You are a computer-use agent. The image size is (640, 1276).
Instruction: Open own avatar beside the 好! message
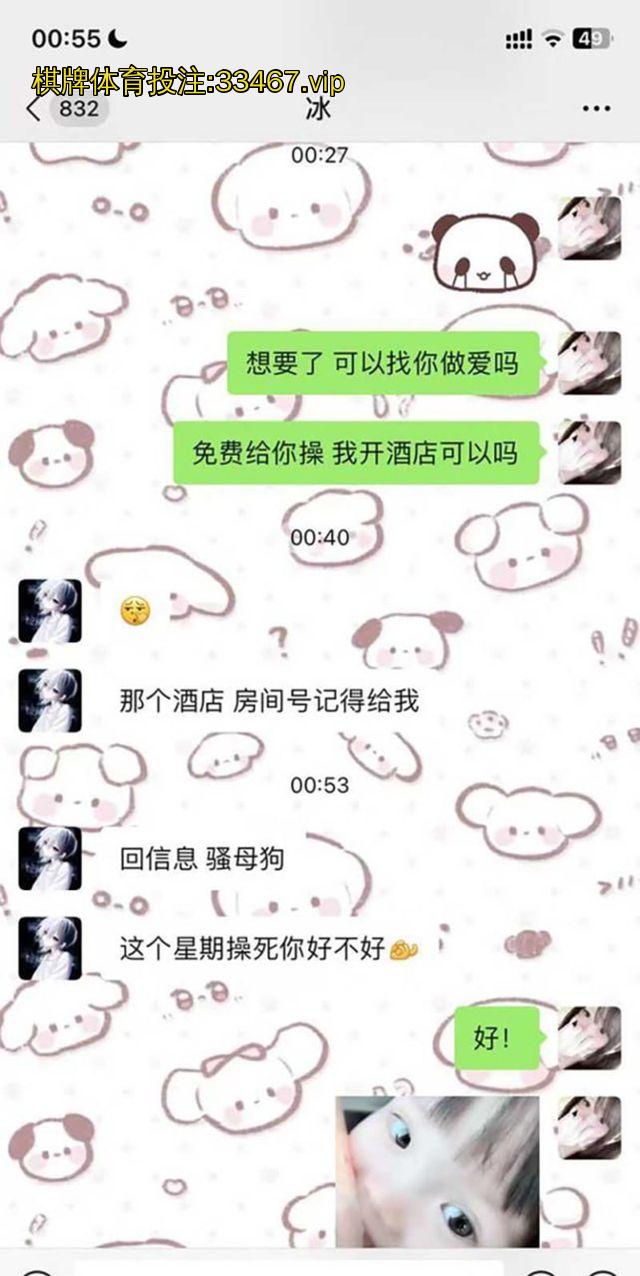589,1037
